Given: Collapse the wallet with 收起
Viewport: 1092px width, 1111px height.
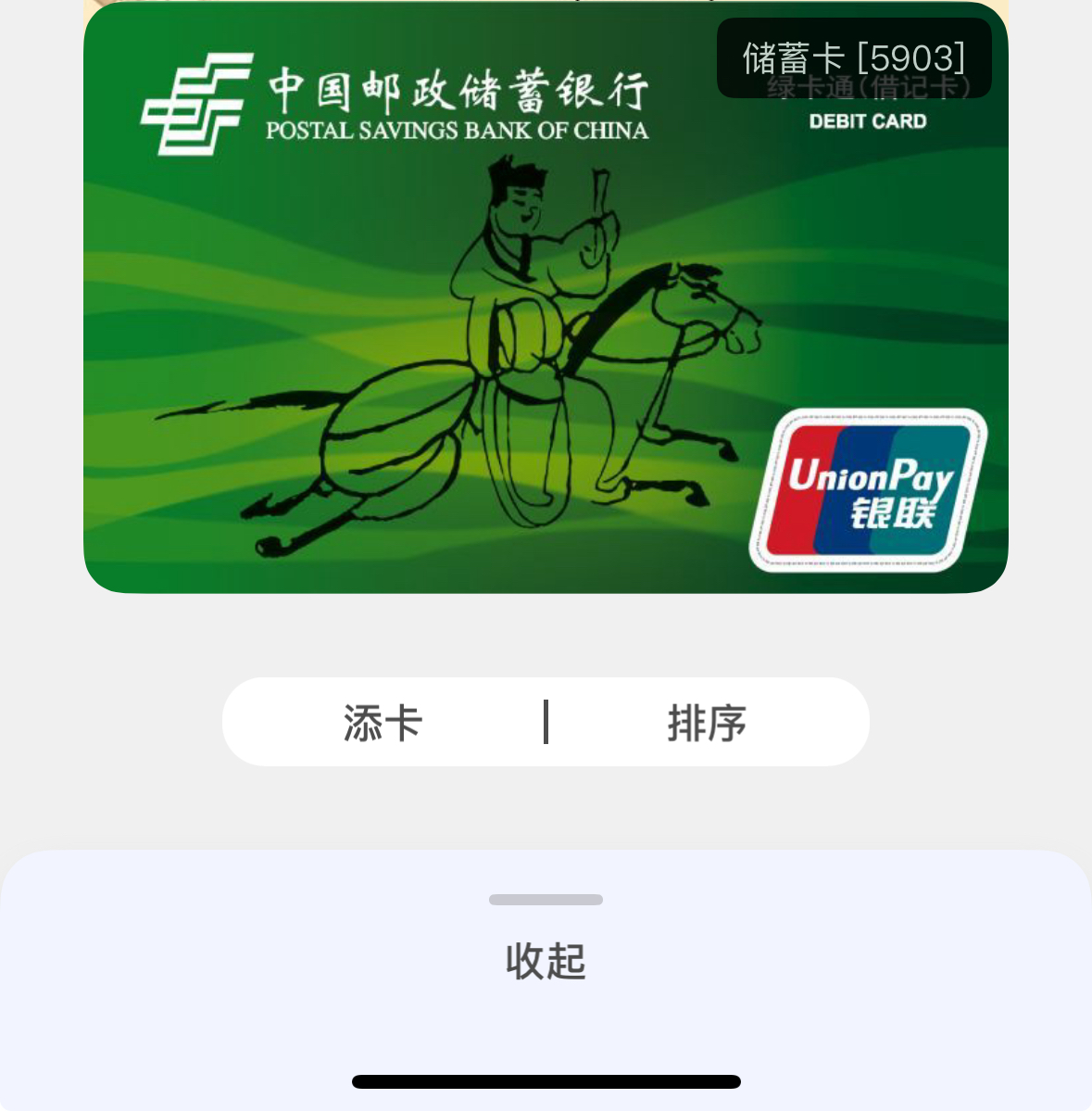Looking at the screenshot, I should (x=546, y=961).
